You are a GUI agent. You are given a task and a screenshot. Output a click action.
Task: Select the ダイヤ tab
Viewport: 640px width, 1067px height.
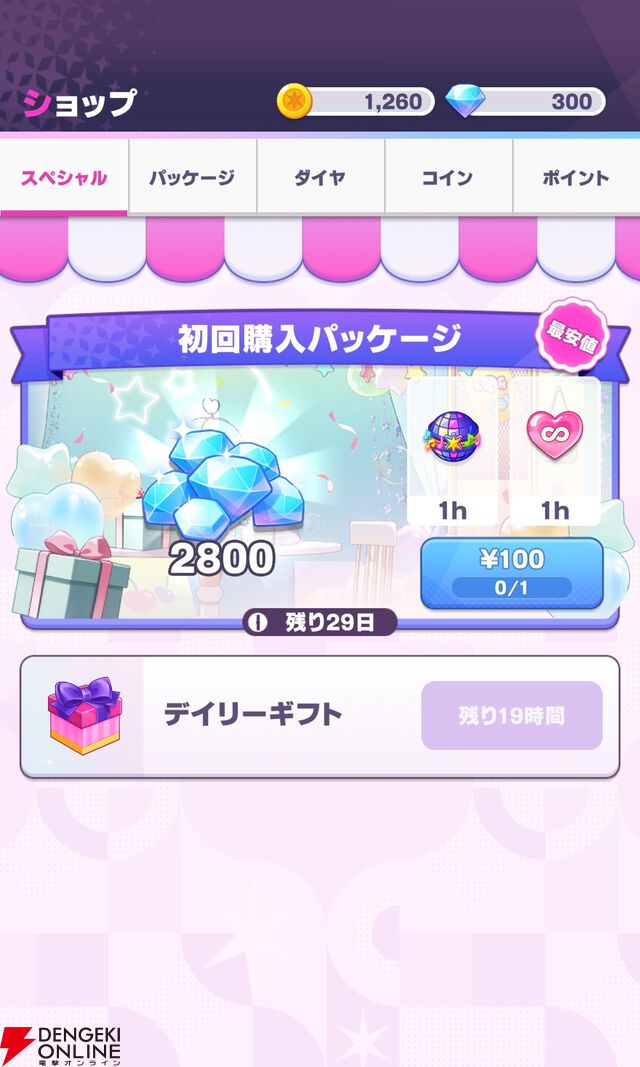(320, 178)
